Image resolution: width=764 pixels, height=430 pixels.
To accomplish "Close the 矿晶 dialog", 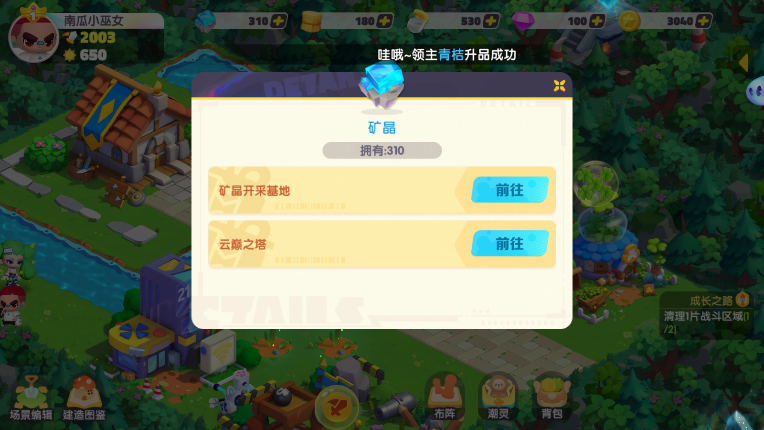I will pos(560,85).
